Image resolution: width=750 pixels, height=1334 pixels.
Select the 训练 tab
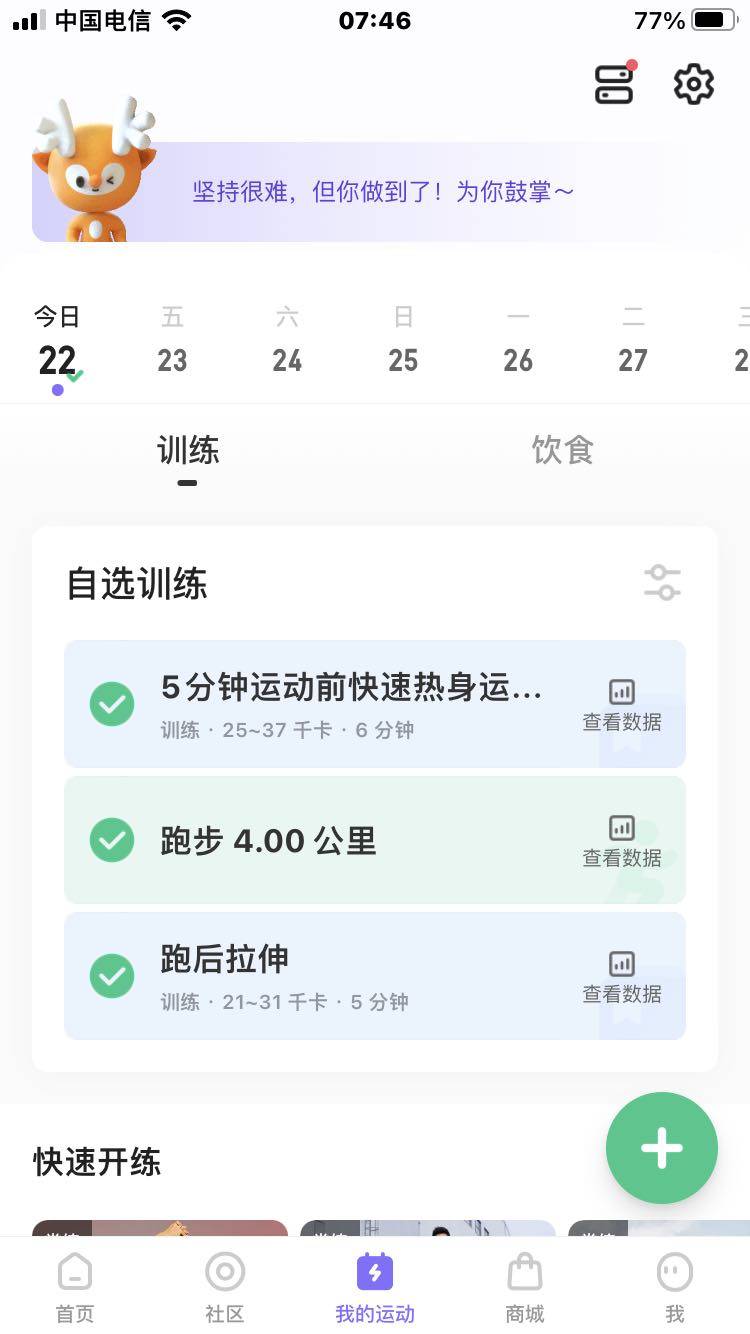[188, 451]
